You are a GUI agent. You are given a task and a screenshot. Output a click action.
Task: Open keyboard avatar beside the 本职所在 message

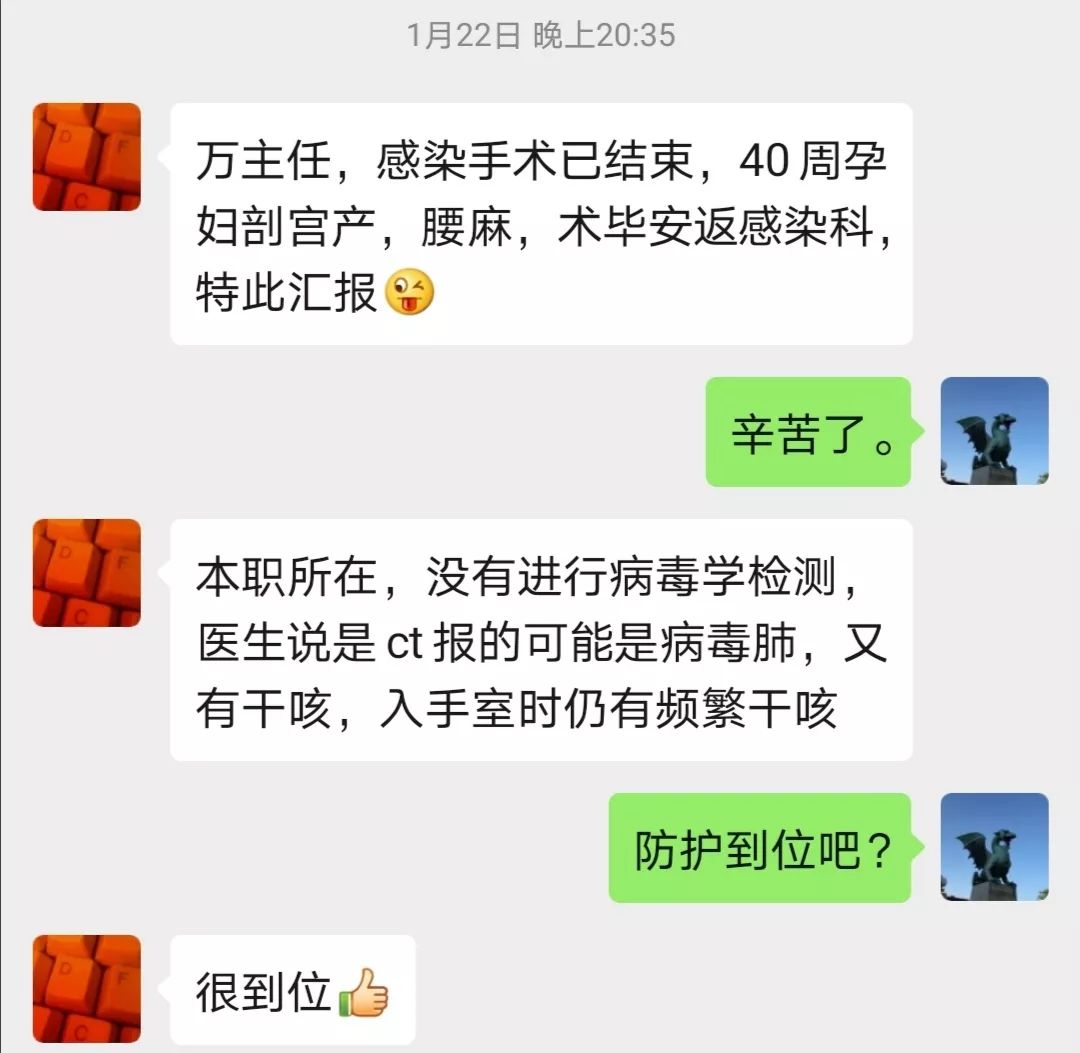[x=87, y=573]
